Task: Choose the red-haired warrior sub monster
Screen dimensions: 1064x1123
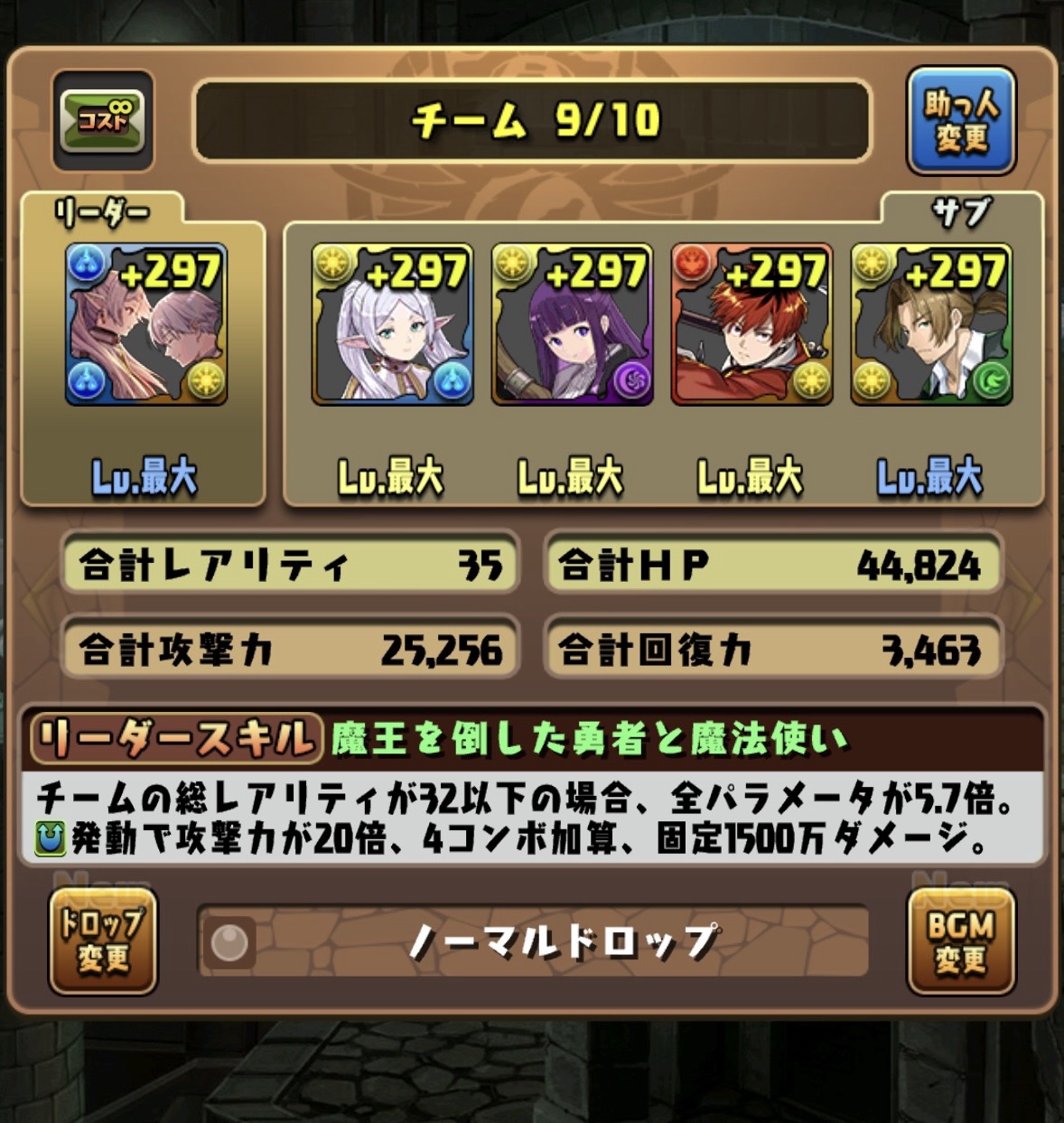Action: (x=751, y=325)
